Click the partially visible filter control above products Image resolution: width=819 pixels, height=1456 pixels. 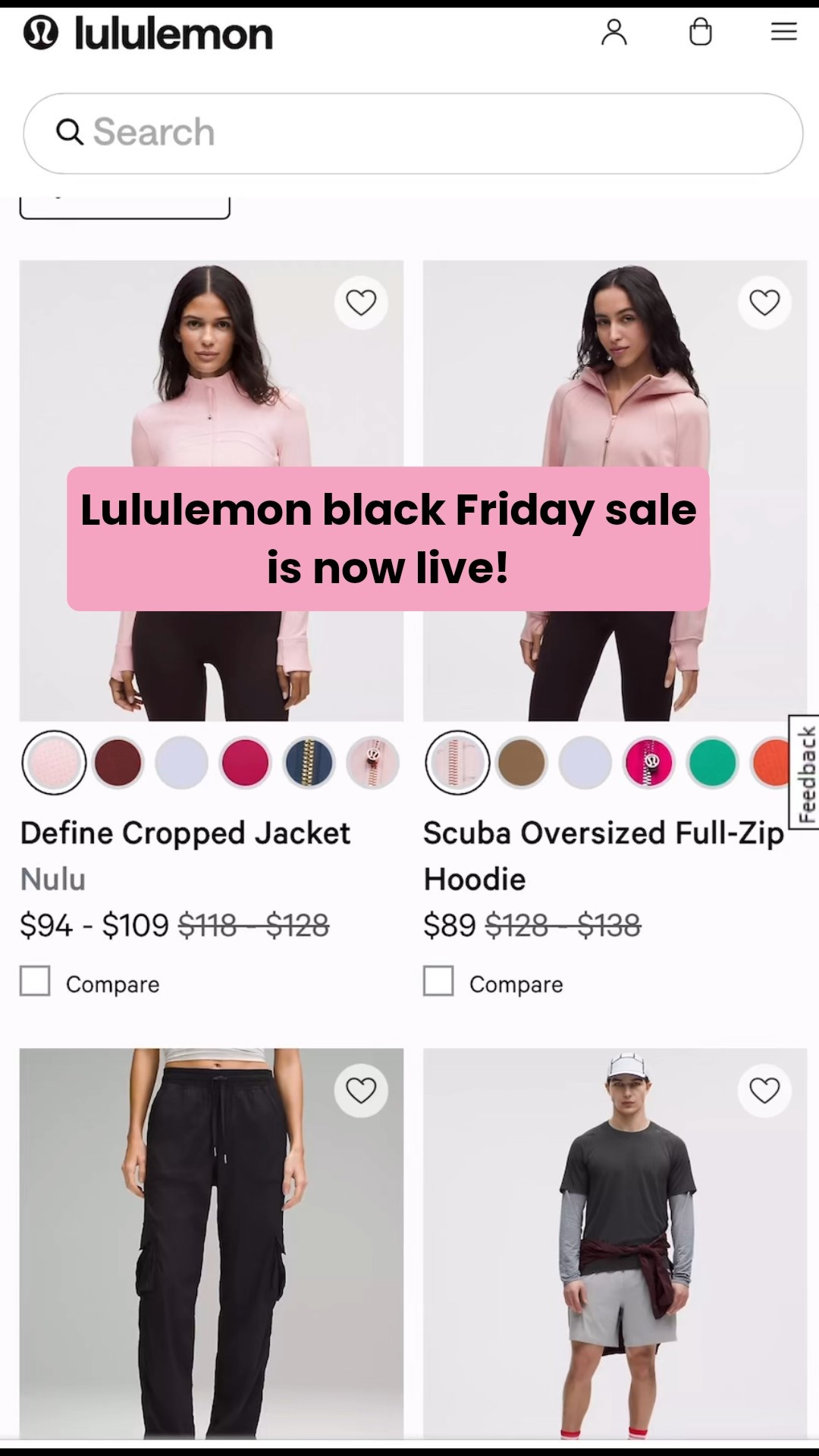click(x=124, y=203)
